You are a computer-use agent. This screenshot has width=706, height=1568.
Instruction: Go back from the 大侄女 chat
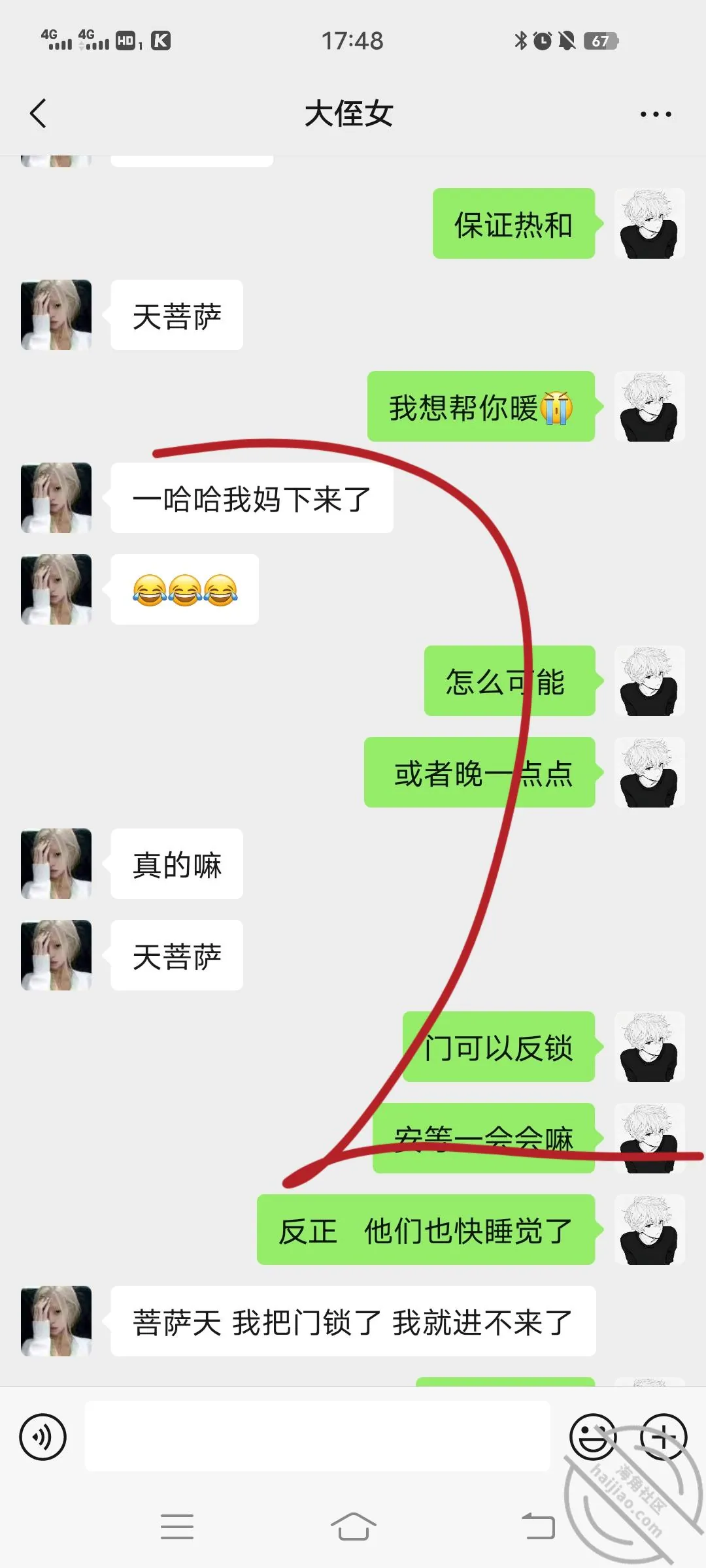coord(39,114)
